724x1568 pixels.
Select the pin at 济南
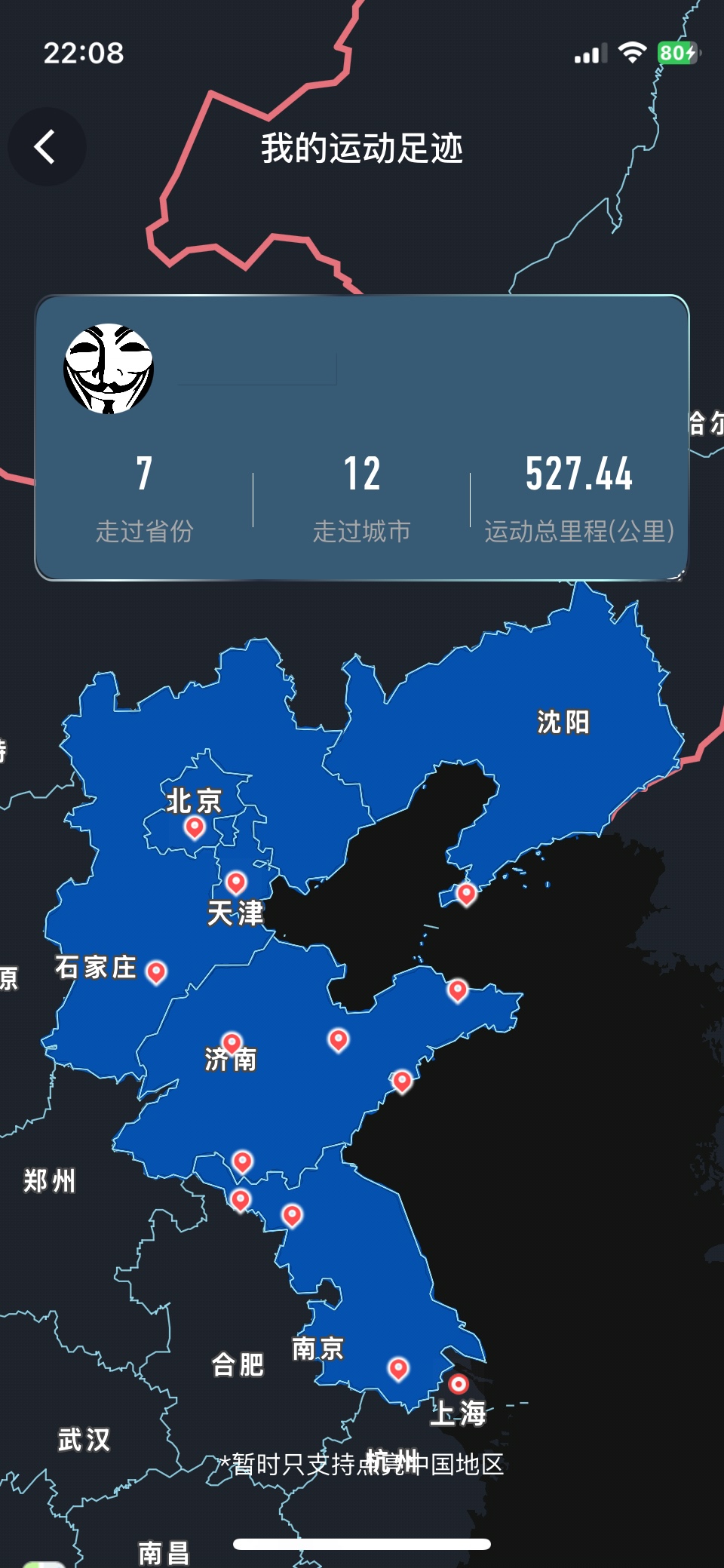click(232, 1044)
